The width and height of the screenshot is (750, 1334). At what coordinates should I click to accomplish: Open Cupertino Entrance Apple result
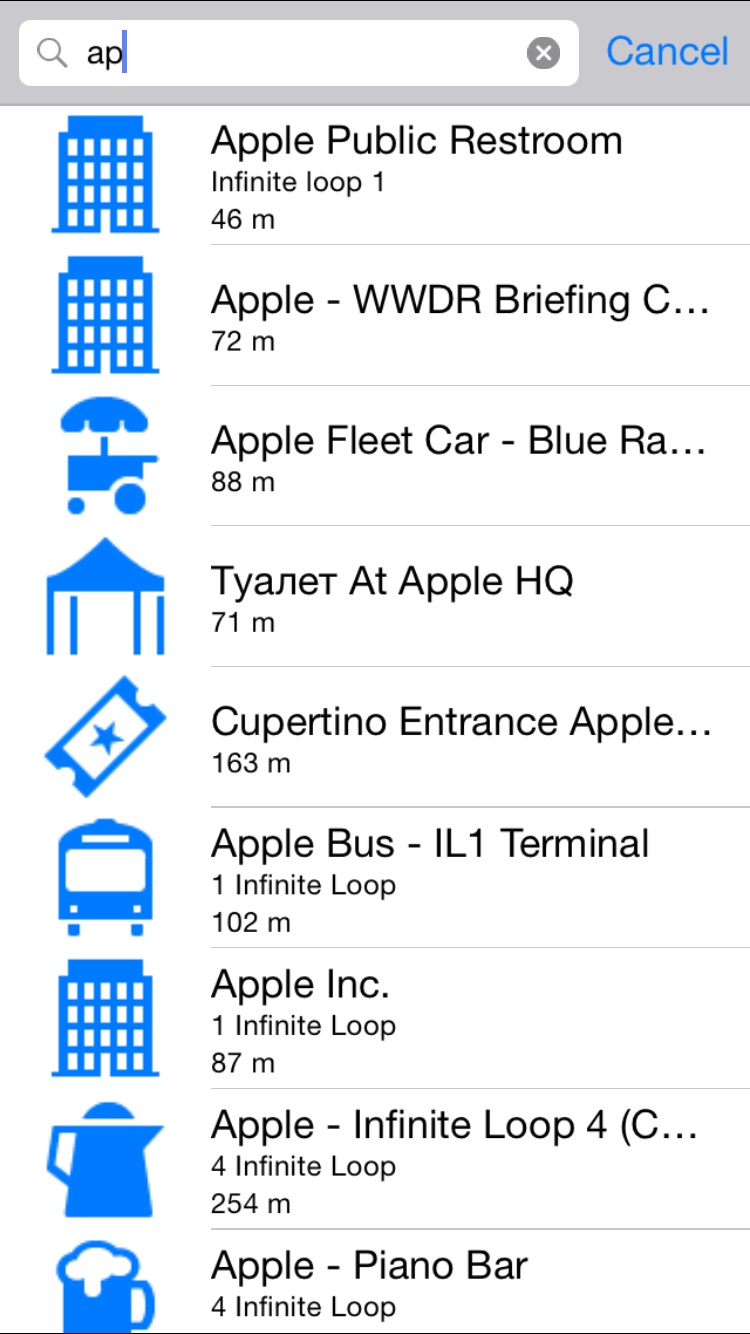[460, 738]
